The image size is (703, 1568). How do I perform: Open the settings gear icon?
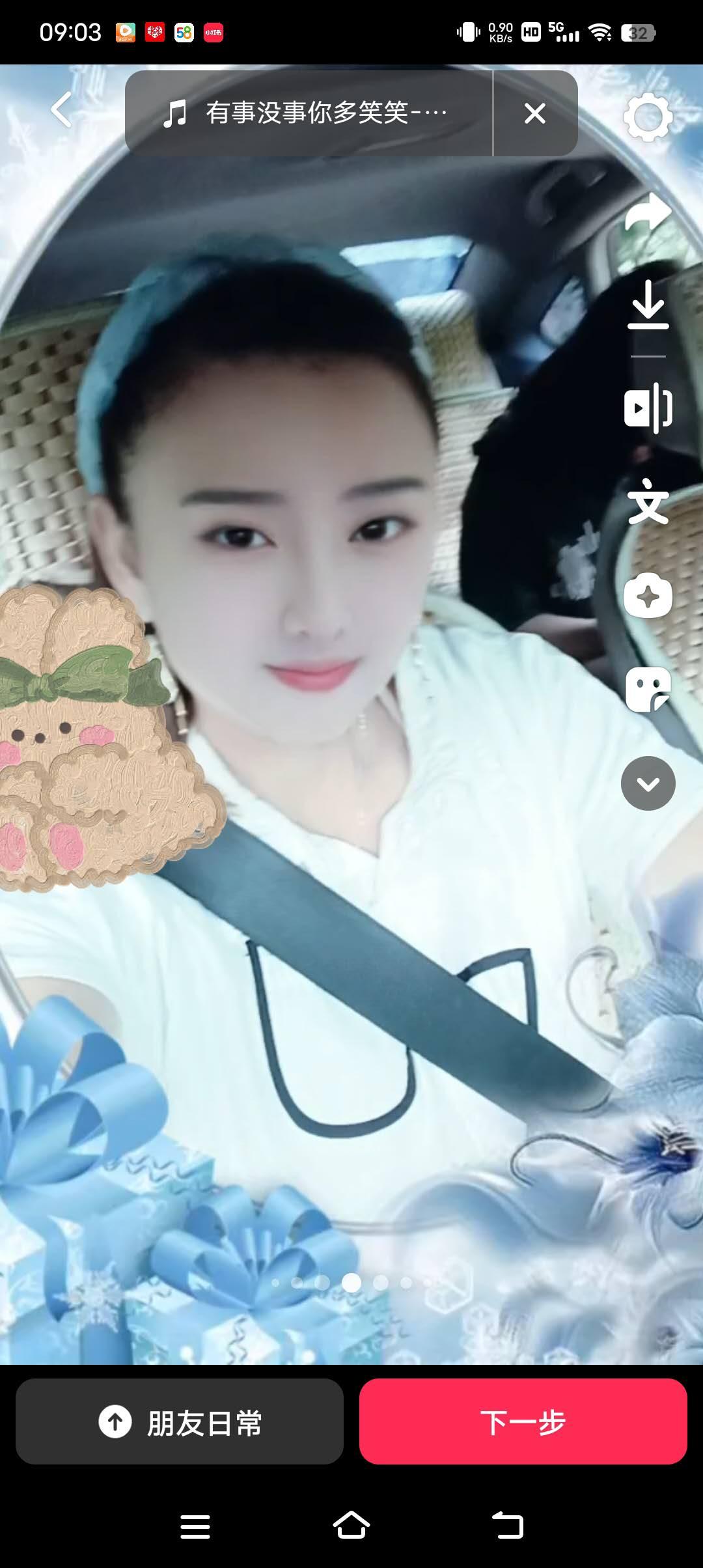tap(648, 118)
